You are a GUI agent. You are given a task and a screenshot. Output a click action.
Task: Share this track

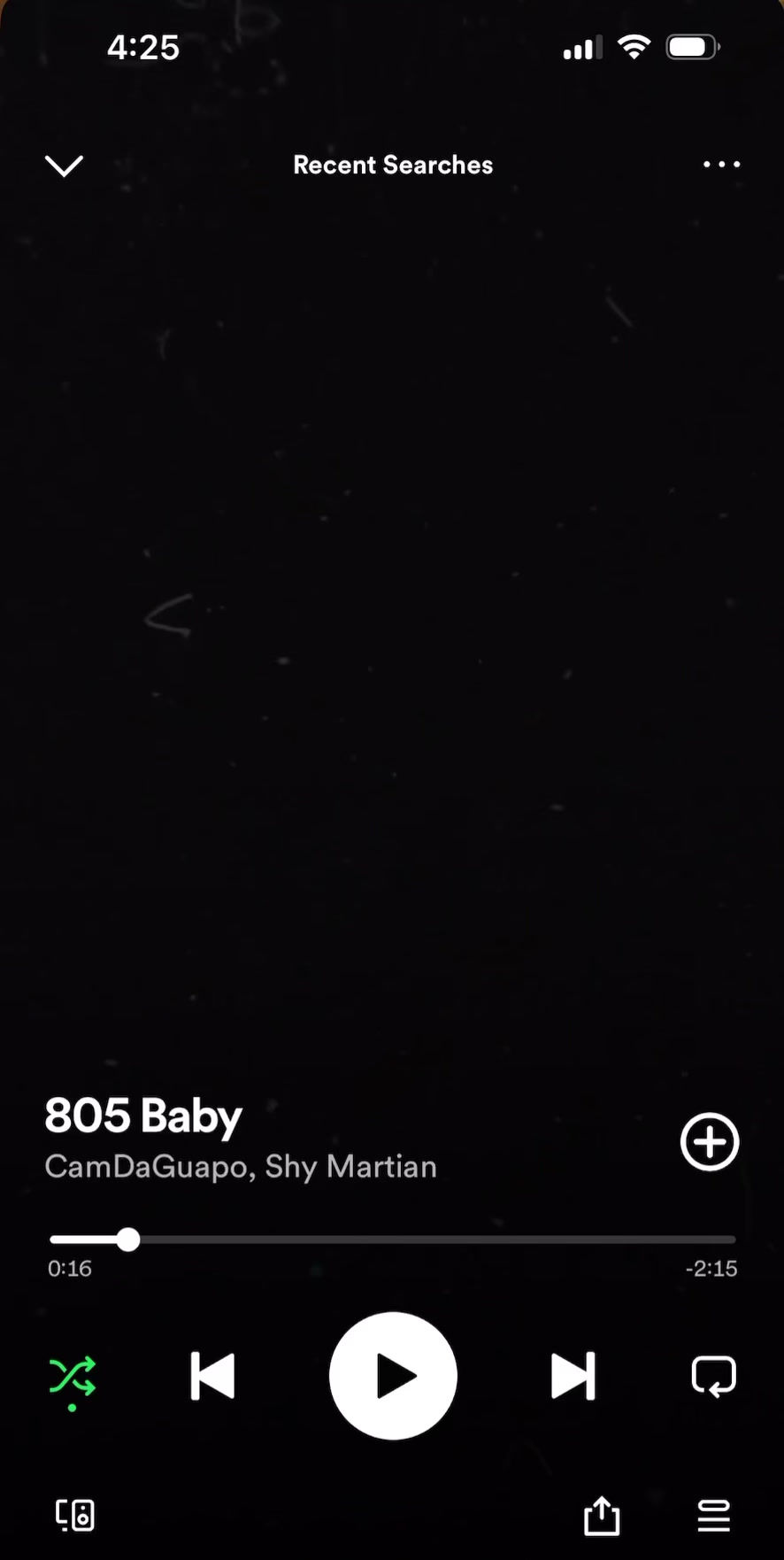click(602, 1515)
